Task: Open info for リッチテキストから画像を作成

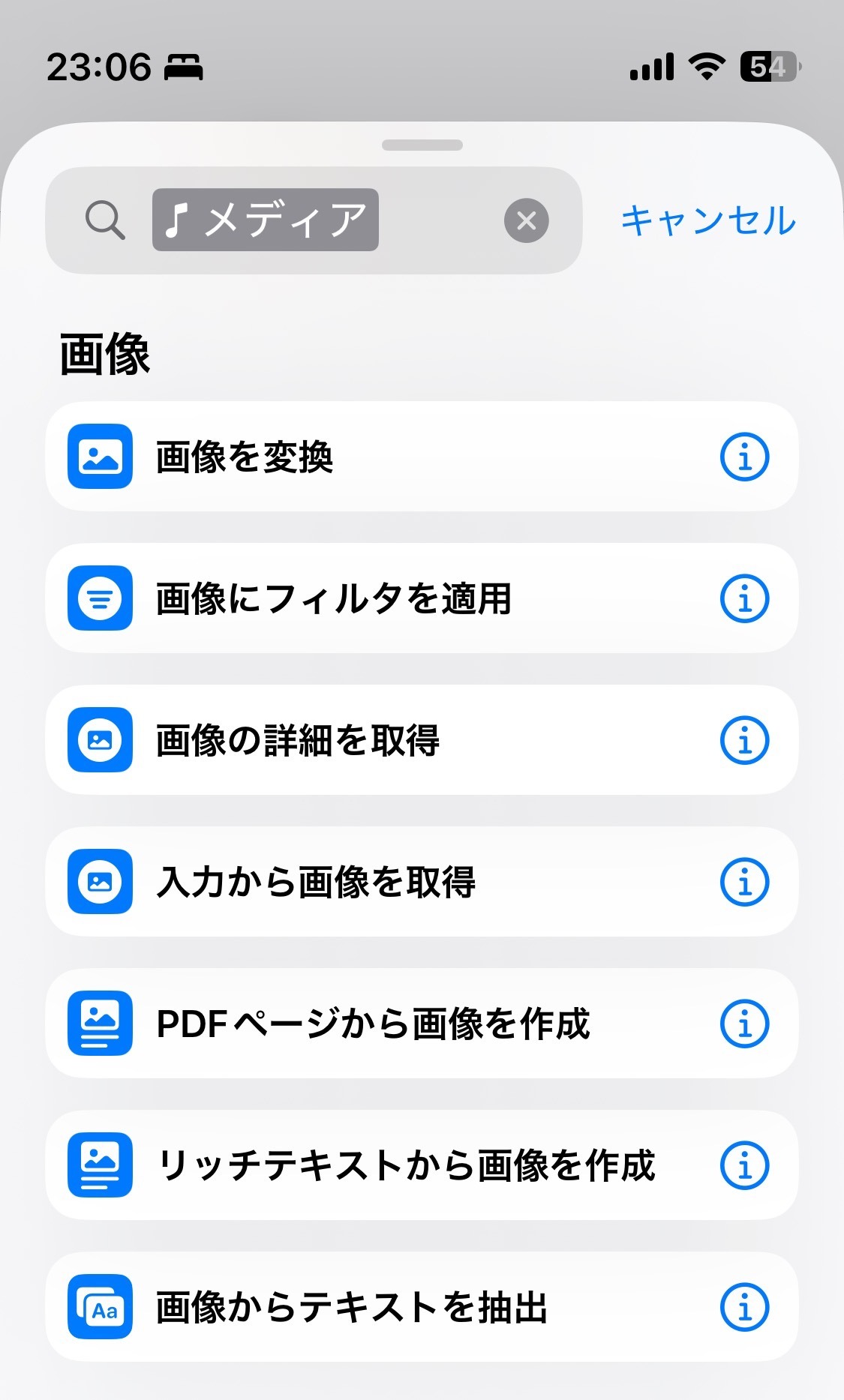Action: [x=744, y=1165]
